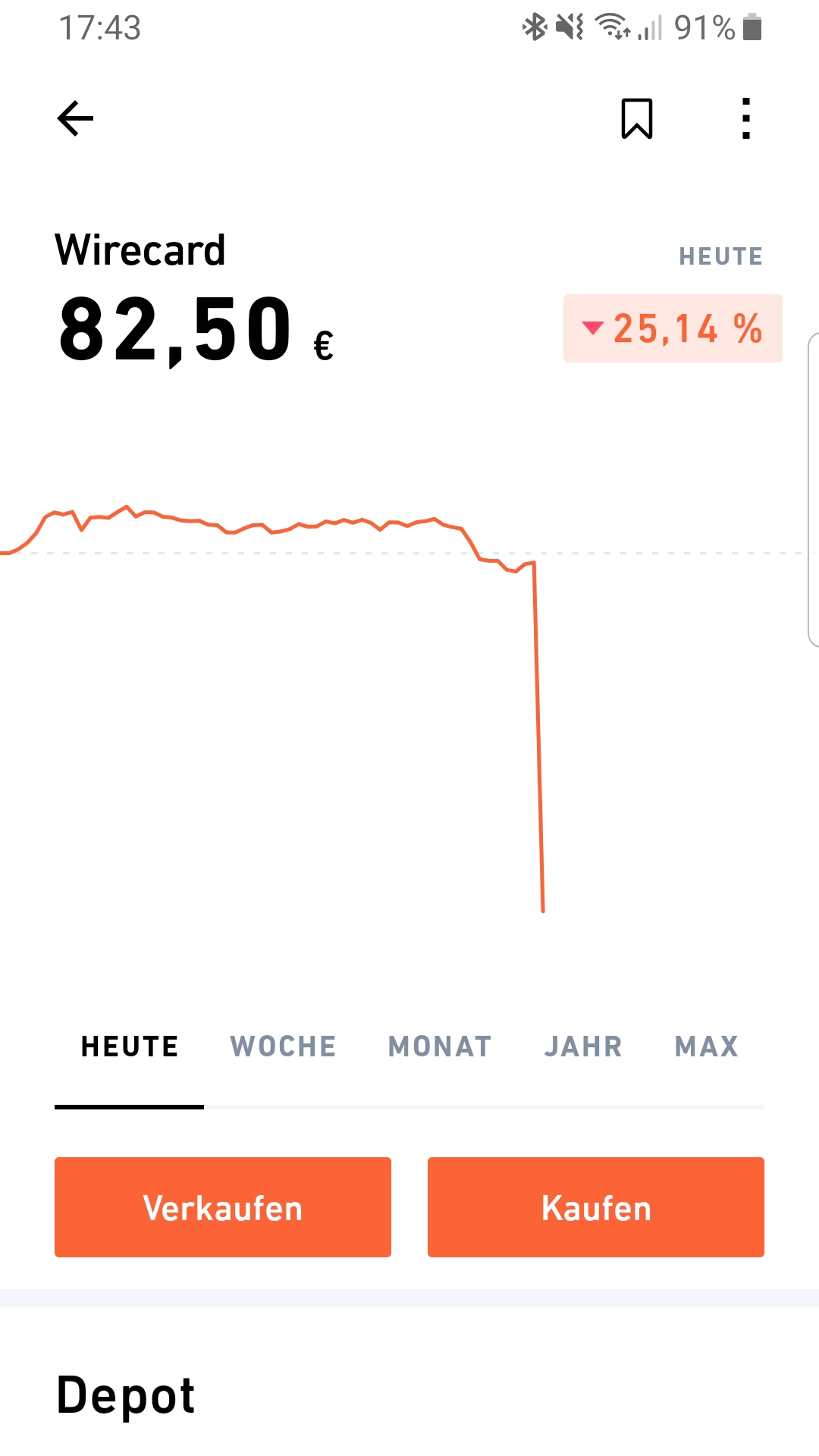
Task: Reselect the HEUTE timeframe
Action: tap(129, 1046)
